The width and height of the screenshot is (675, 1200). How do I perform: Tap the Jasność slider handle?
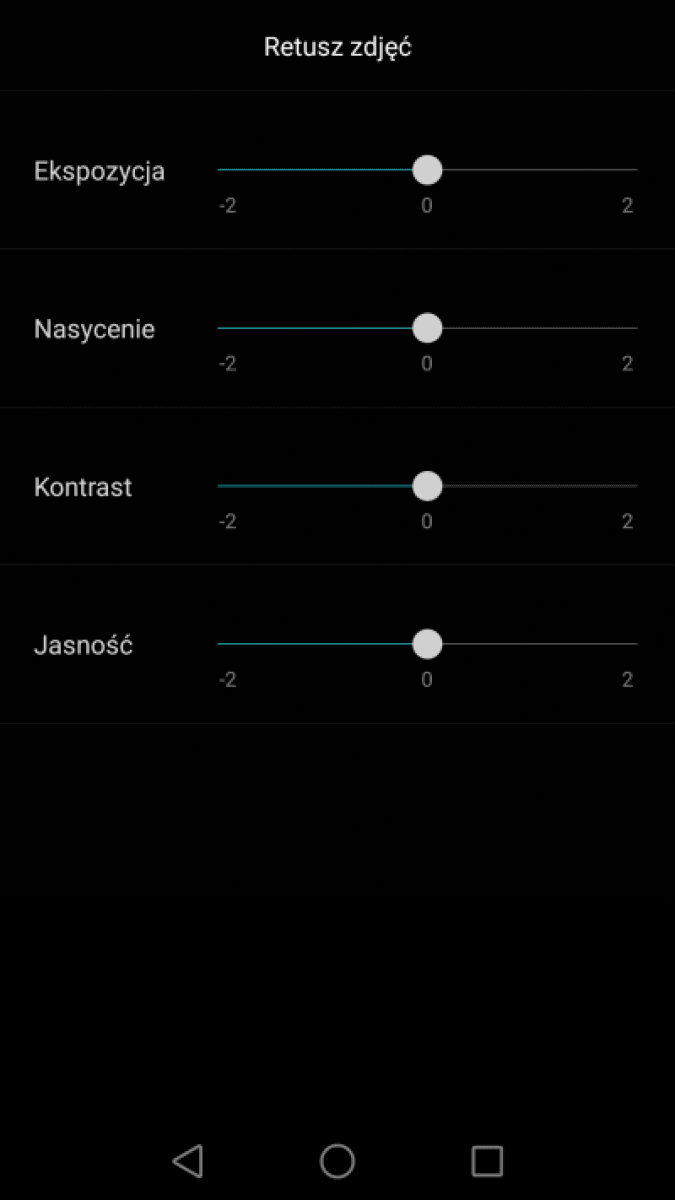[427, 644]
